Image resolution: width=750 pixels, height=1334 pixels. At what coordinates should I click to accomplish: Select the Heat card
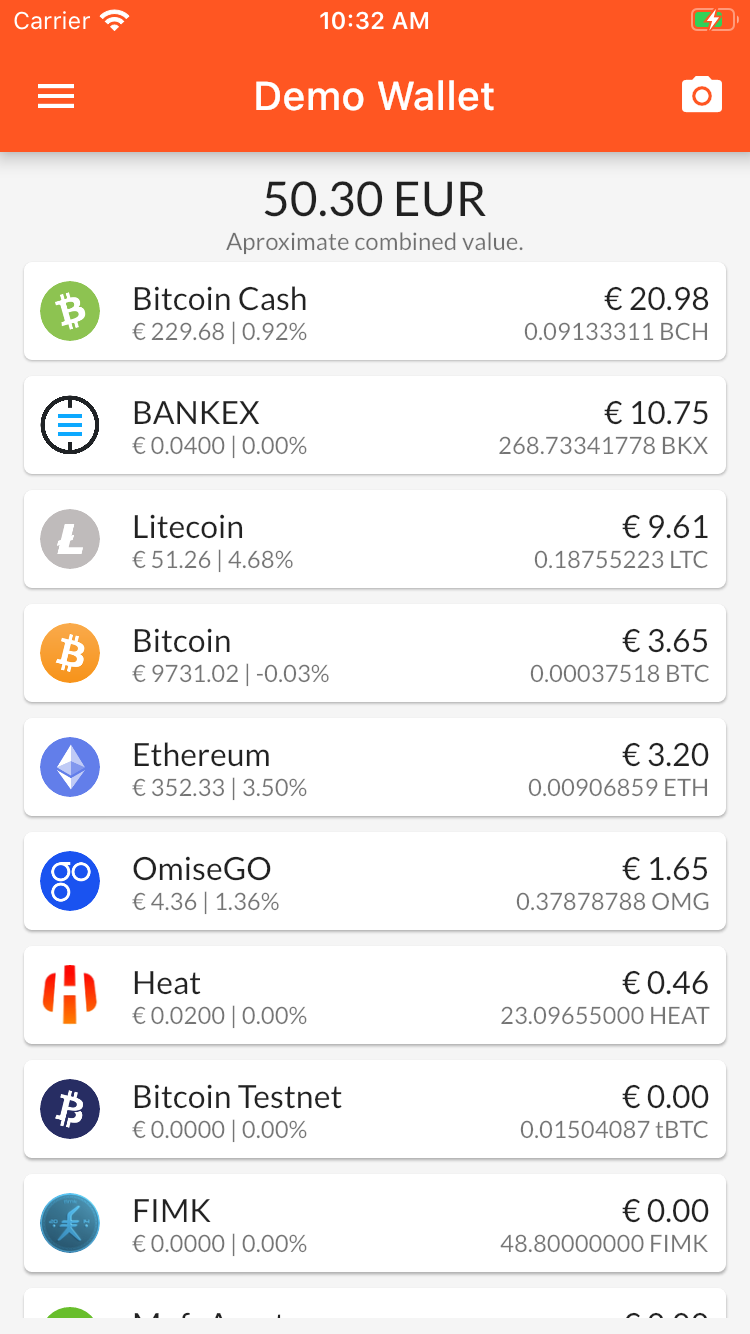[x=375, y=995]
